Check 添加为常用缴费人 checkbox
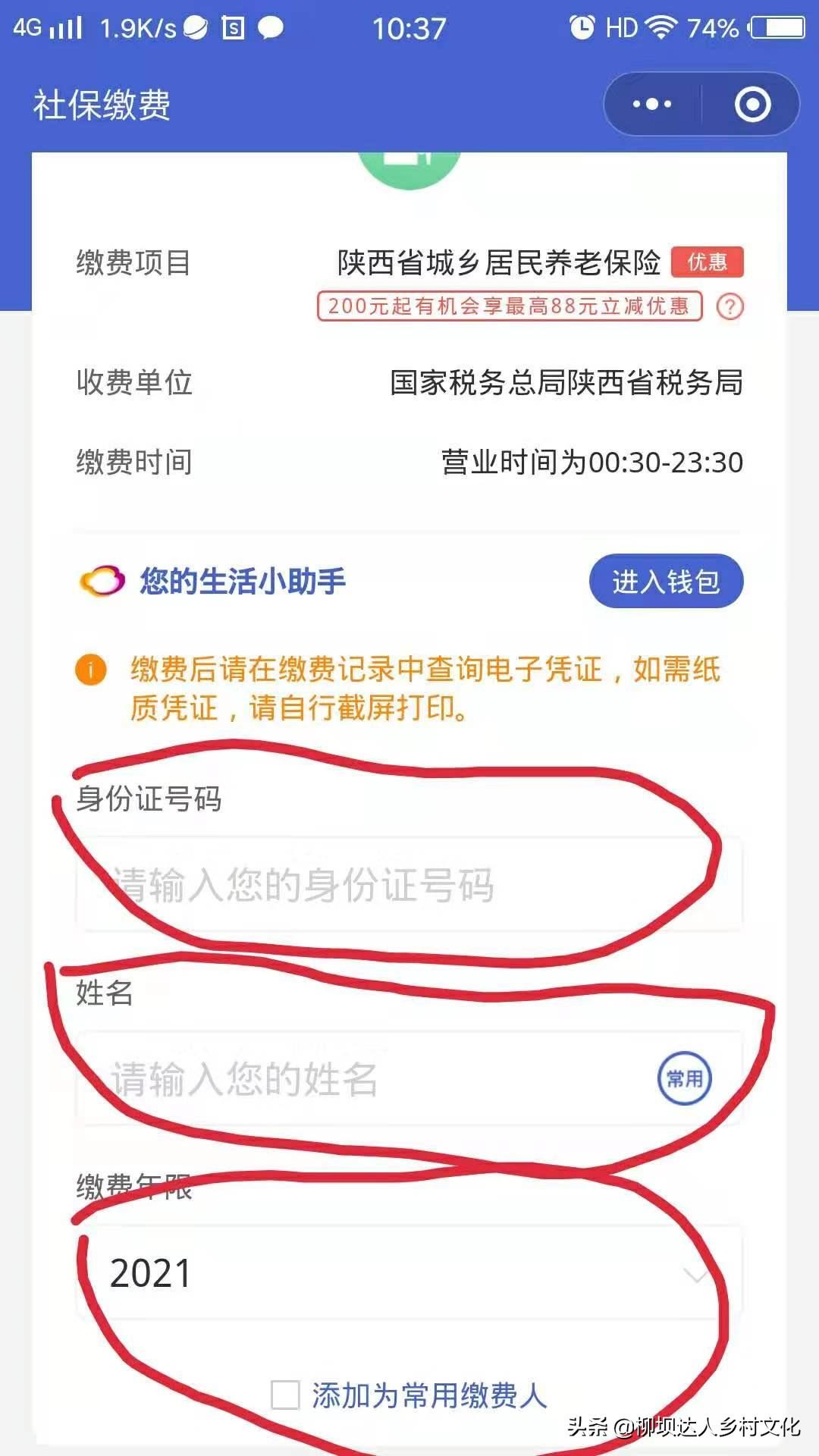 coord(285,1395)
